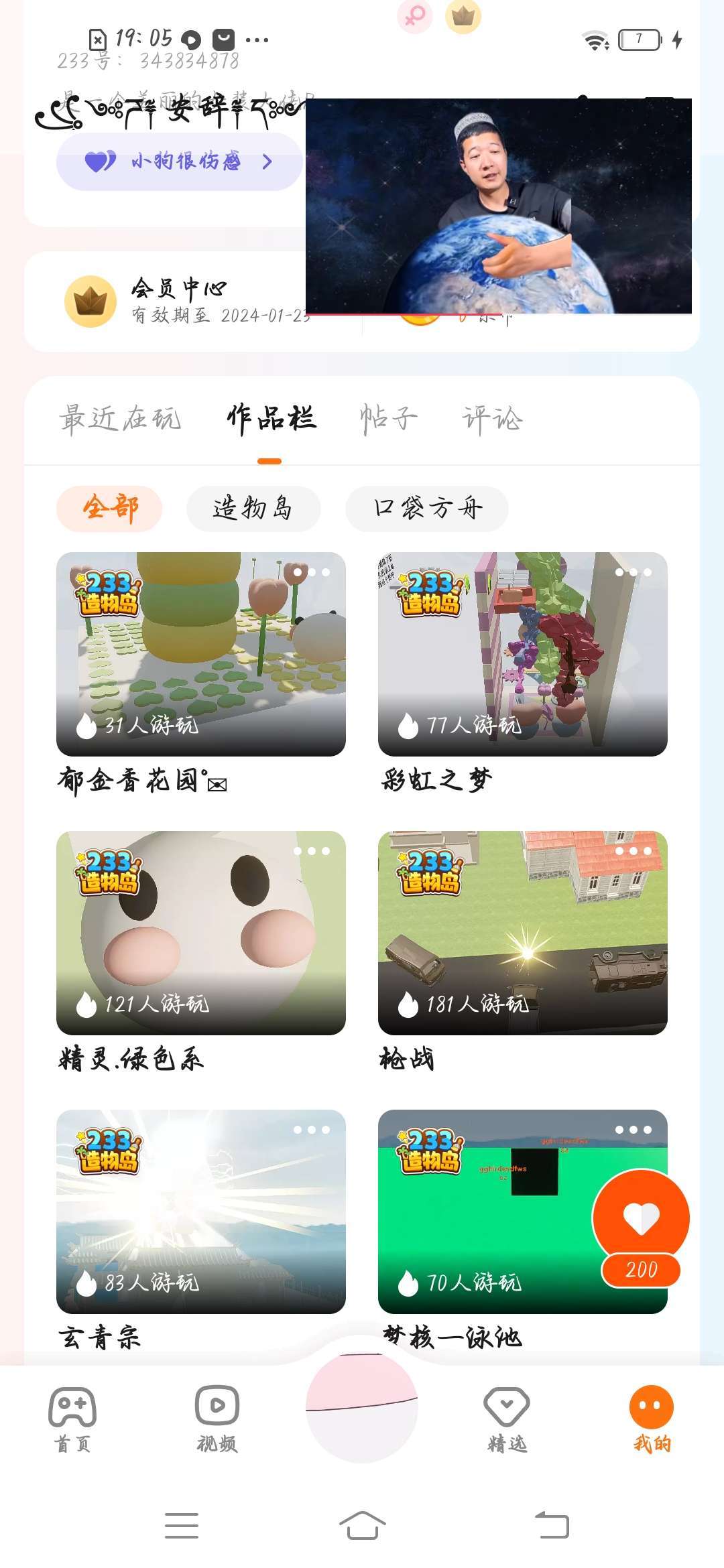Go to the 精选 tab
The height and width of the screenshot is (1568, 724).
[x=507, y=1419]
